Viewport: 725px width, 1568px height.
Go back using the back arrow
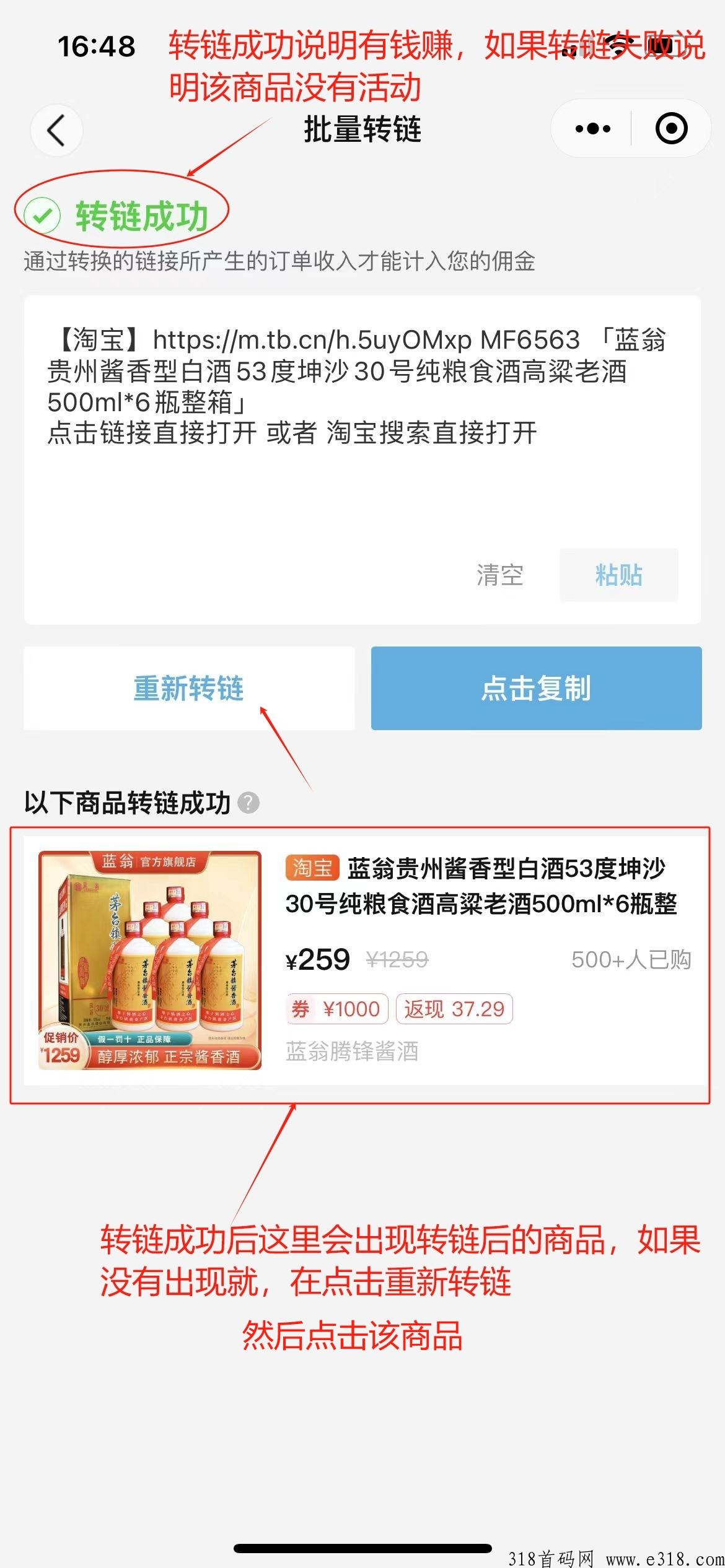point(56,130)
